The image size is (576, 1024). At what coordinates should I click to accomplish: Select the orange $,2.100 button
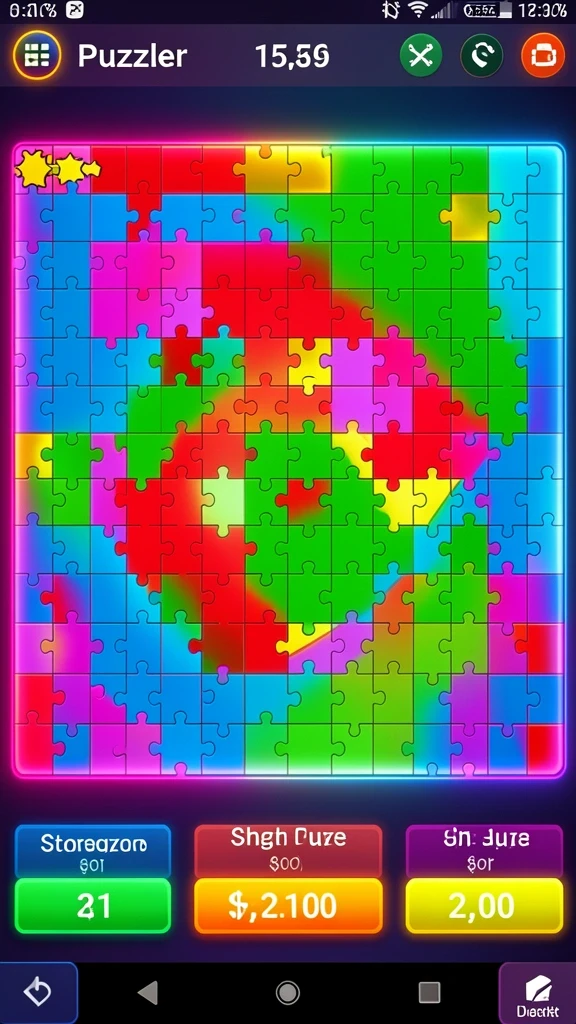click(x=288, y=906)
